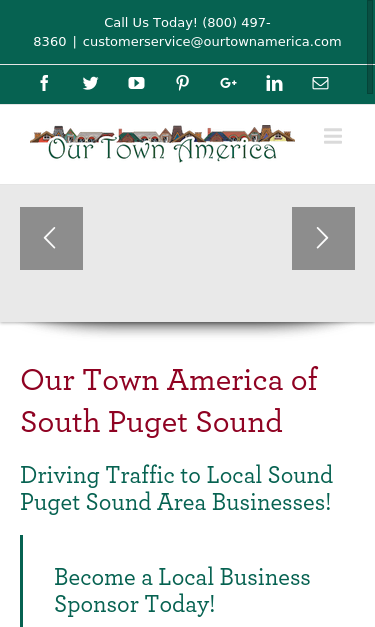Tap the email envelope icon
The image size is (375, 627).
(x=320, y=83)
